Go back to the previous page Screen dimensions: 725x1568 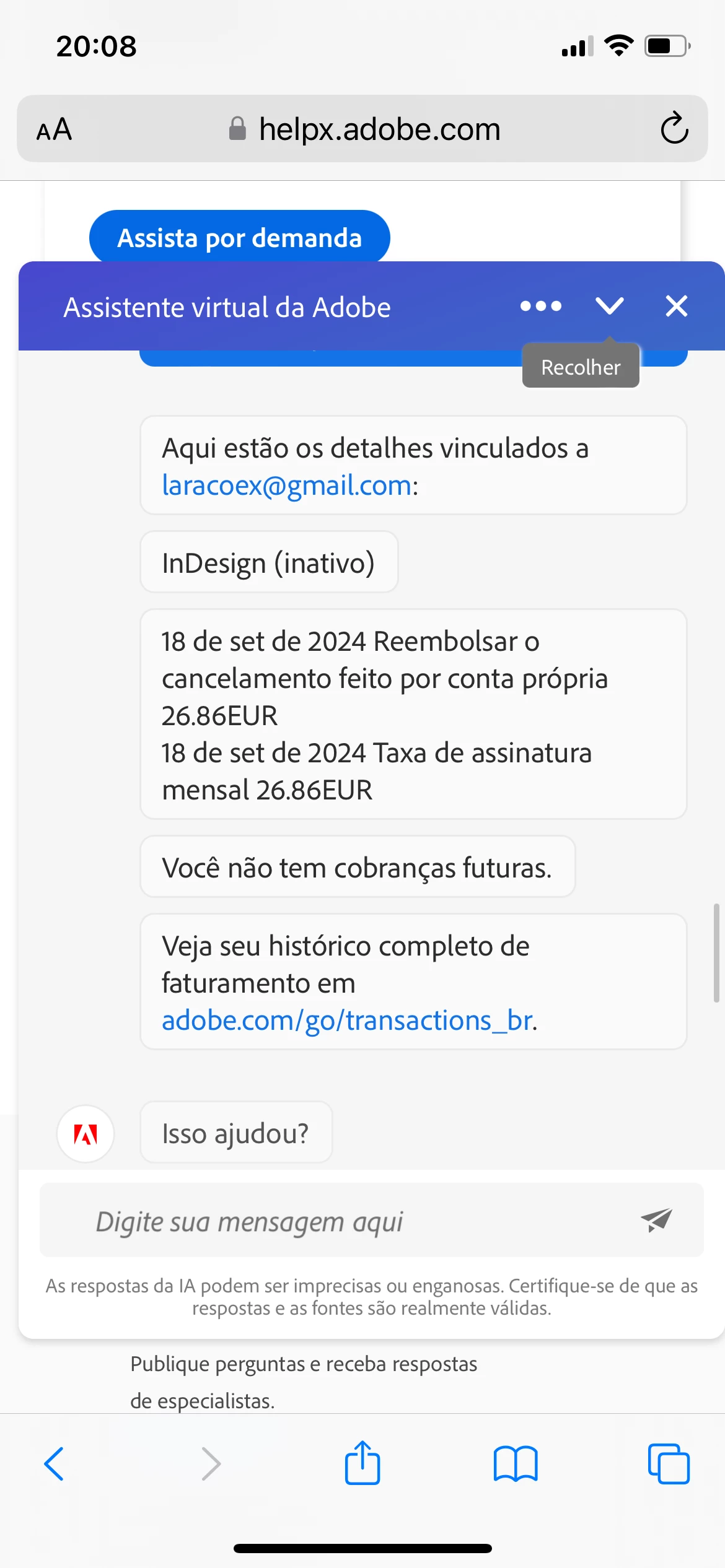coord(54,1464)
